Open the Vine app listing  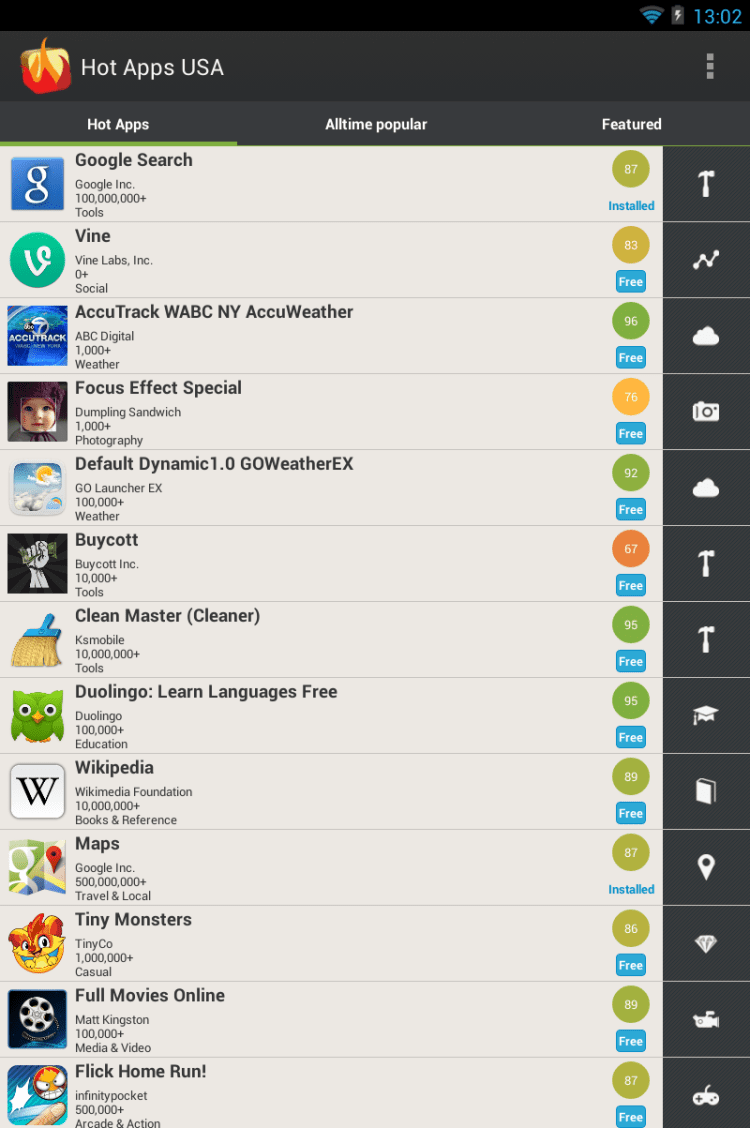[x=300, y=260]
